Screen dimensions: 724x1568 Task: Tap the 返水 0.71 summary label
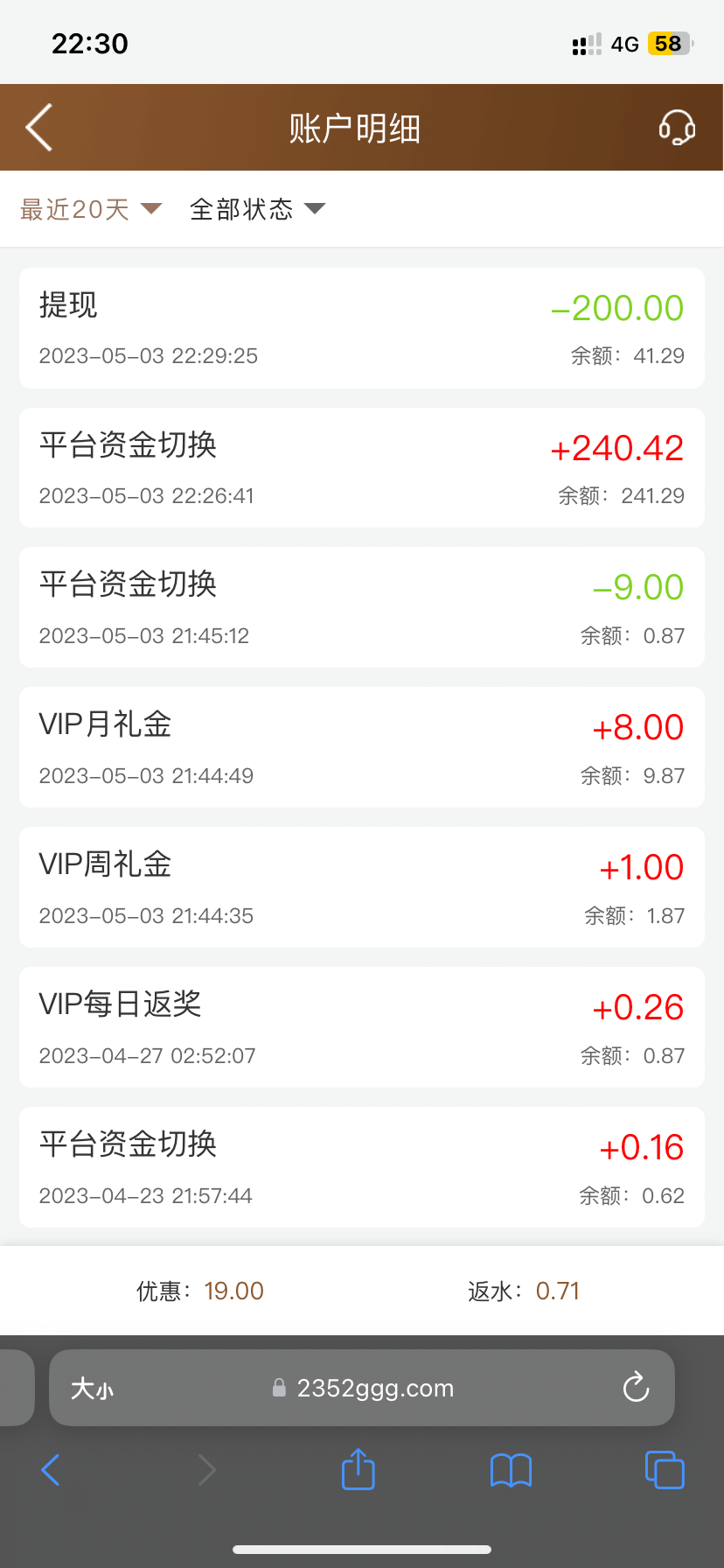[522, 1291]
